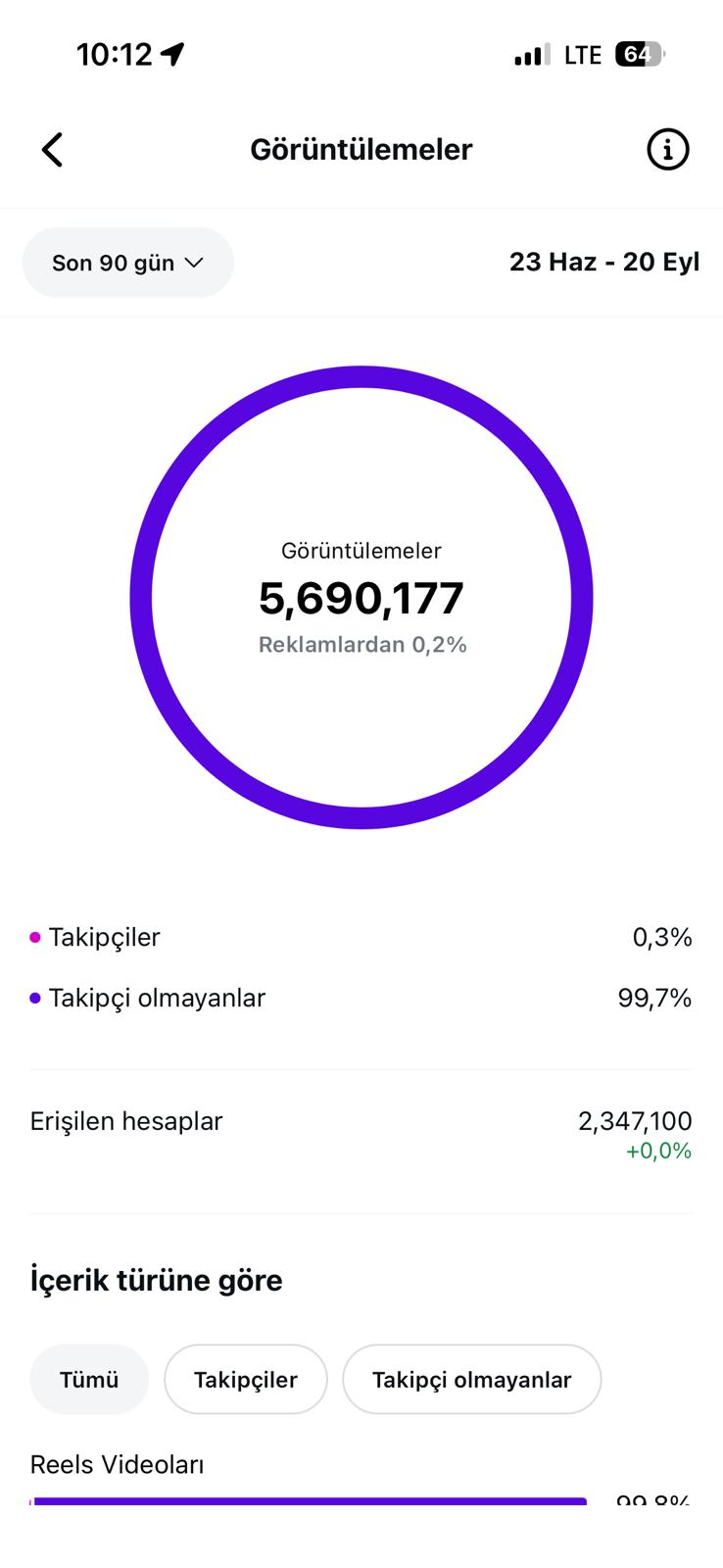This screenshot has width=723, height=1568.
Task: Open the Son 90 gün dropdown
Action: coord(128,263)
